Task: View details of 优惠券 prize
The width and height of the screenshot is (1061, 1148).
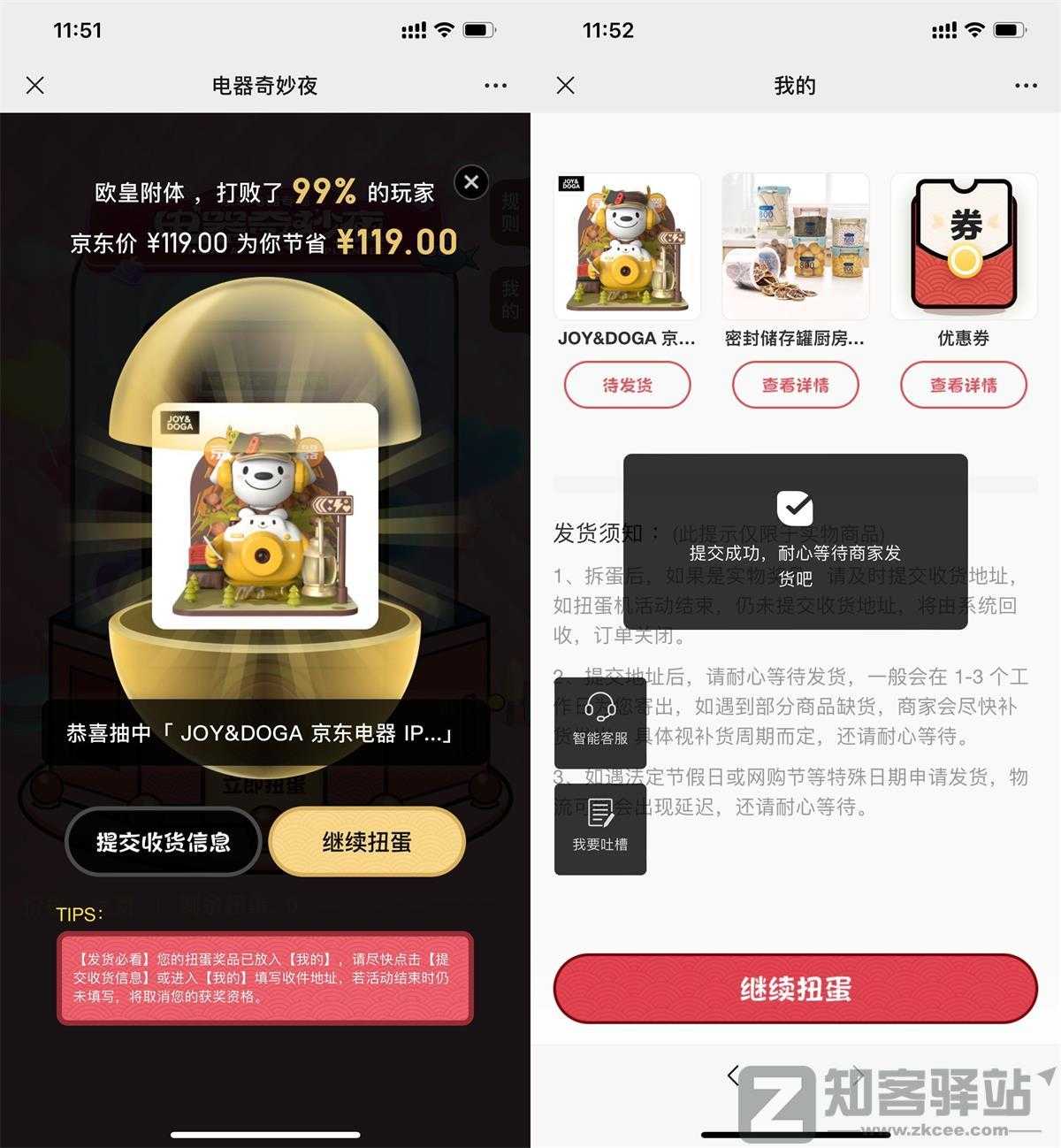Action: pos(963,386)
